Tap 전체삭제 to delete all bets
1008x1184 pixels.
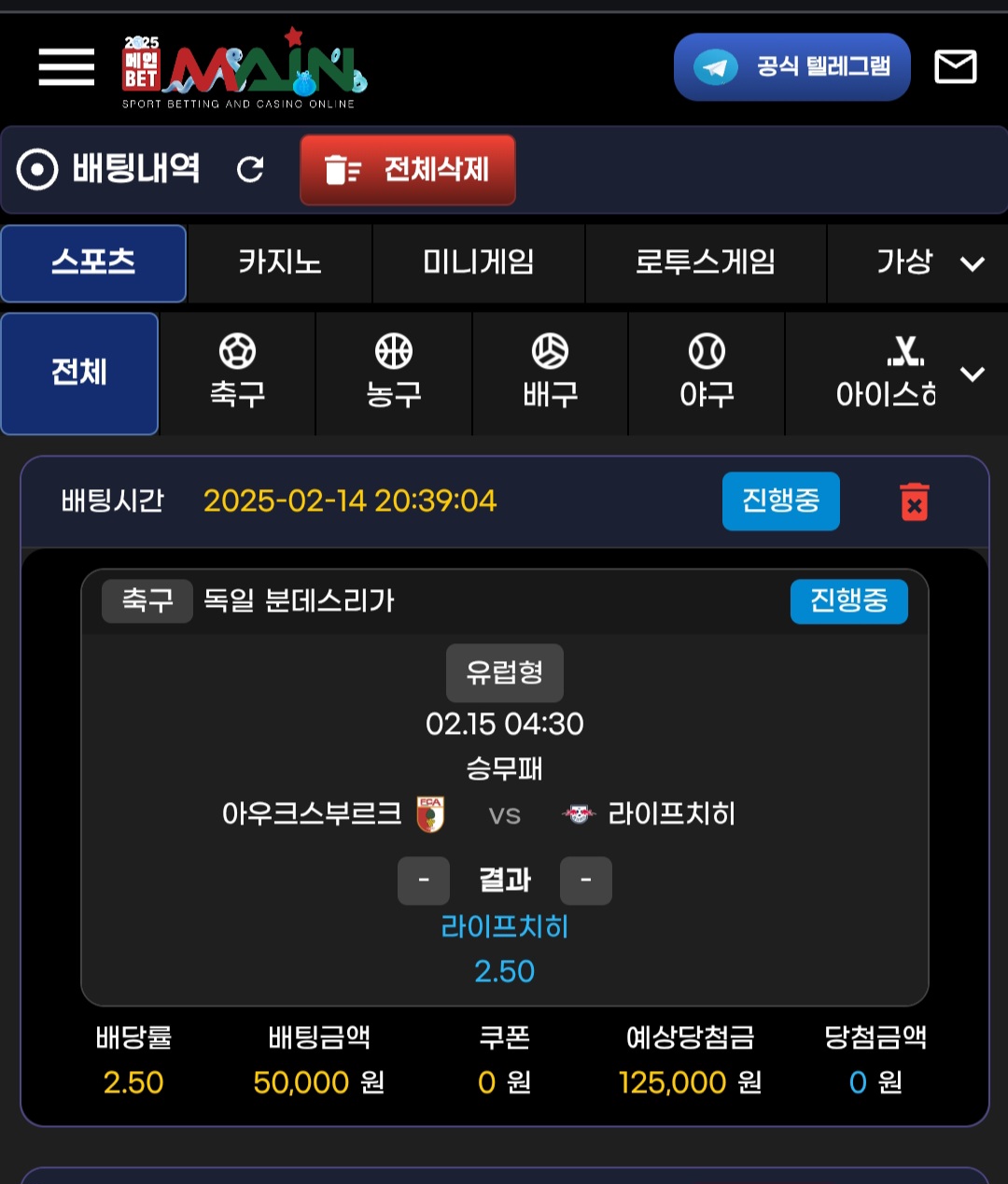(408, 170)
